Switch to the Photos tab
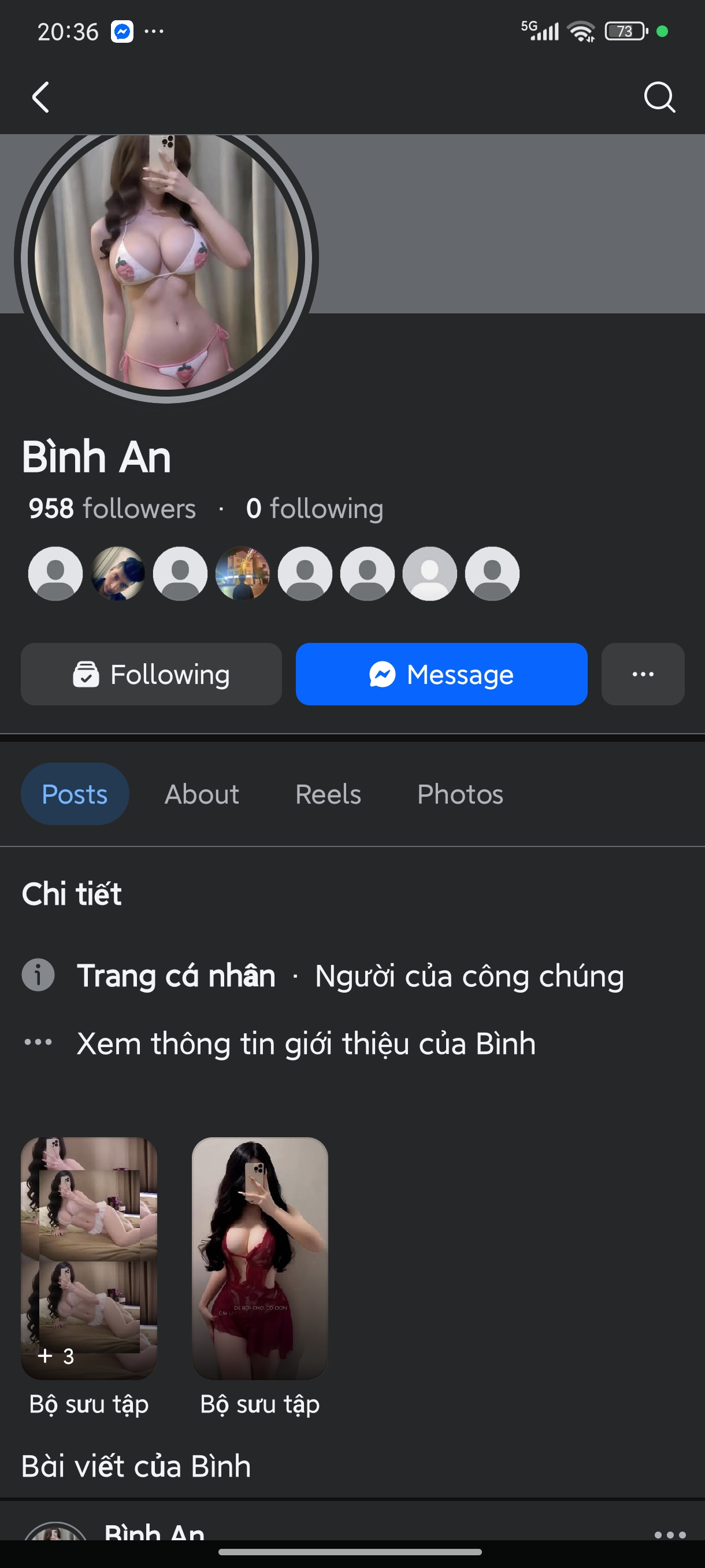Image resolution: width=705 pixels, height=1568 pixels. point(460,794)
